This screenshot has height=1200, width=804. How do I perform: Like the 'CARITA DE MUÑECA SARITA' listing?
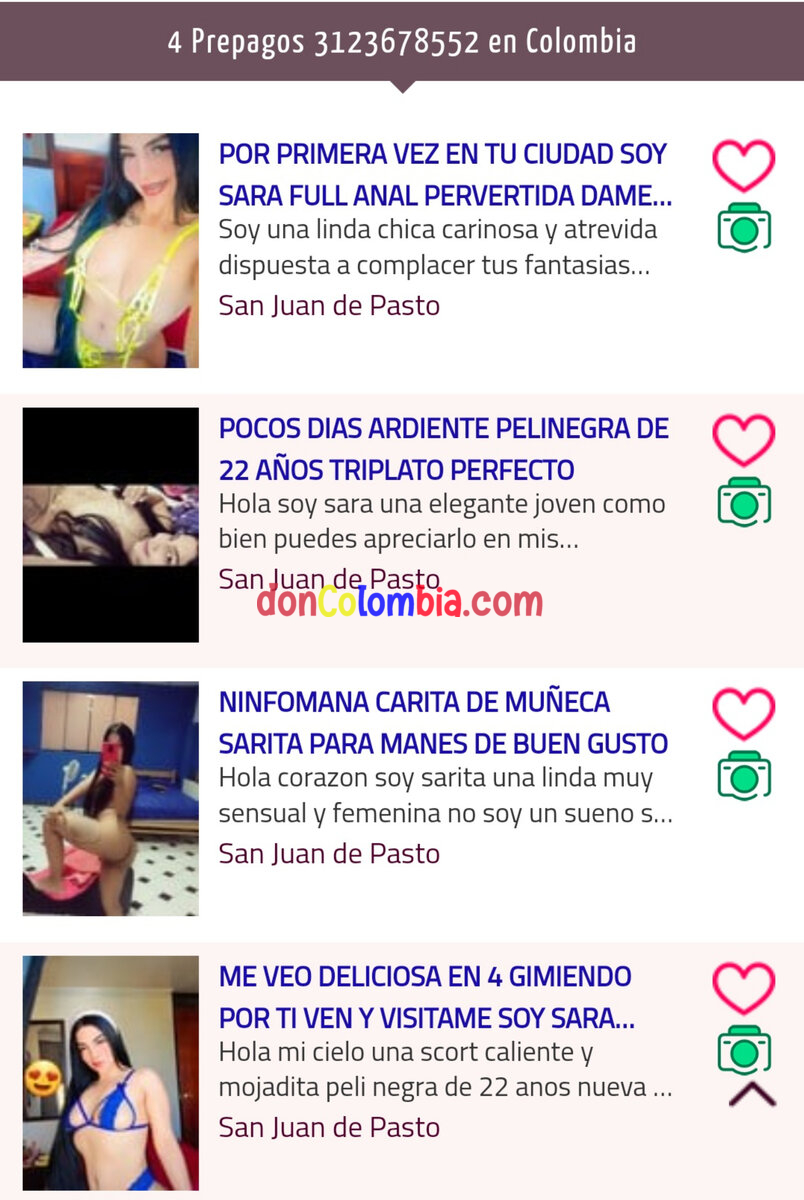[x=743, y=713]
